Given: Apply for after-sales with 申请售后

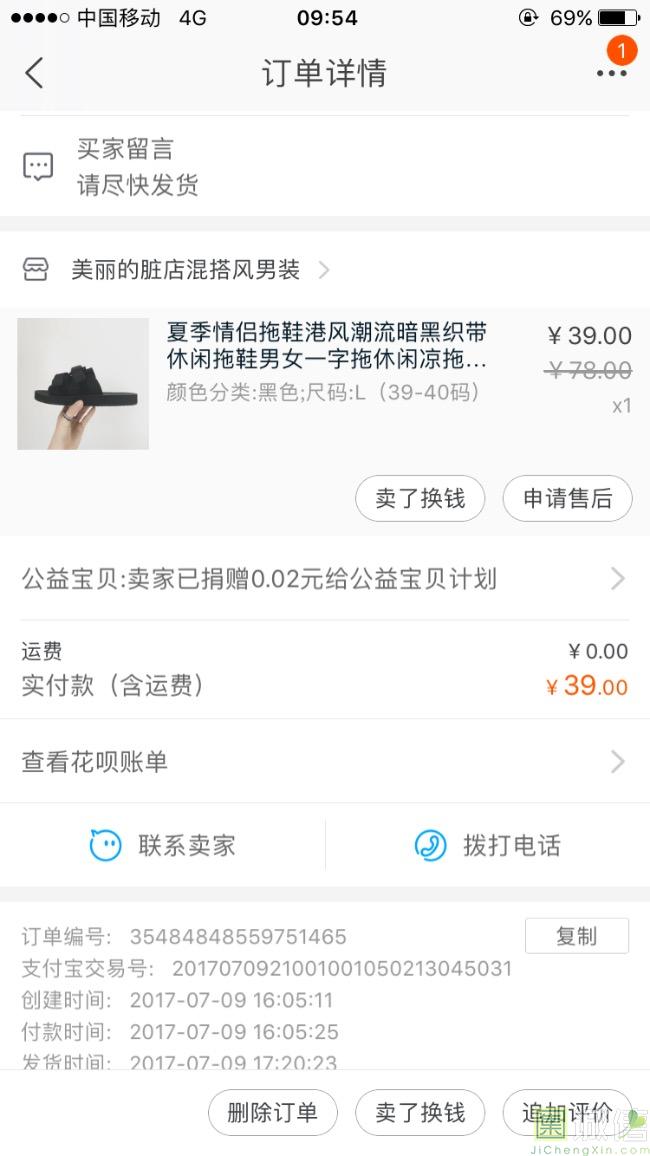Looking at the screenshot, I should pyautogui.click(x=567, y=498).
